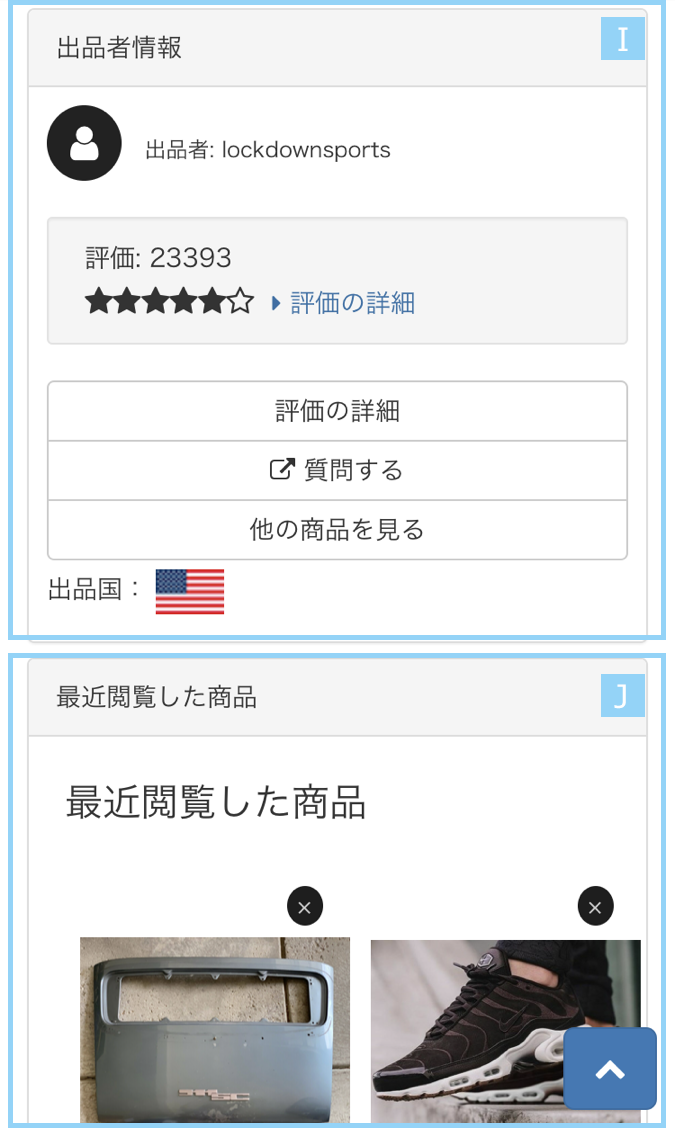Open the 評価の詳細 link beside the stars
The height and width of the screenshot is (1128, 675).
[351, 303]
